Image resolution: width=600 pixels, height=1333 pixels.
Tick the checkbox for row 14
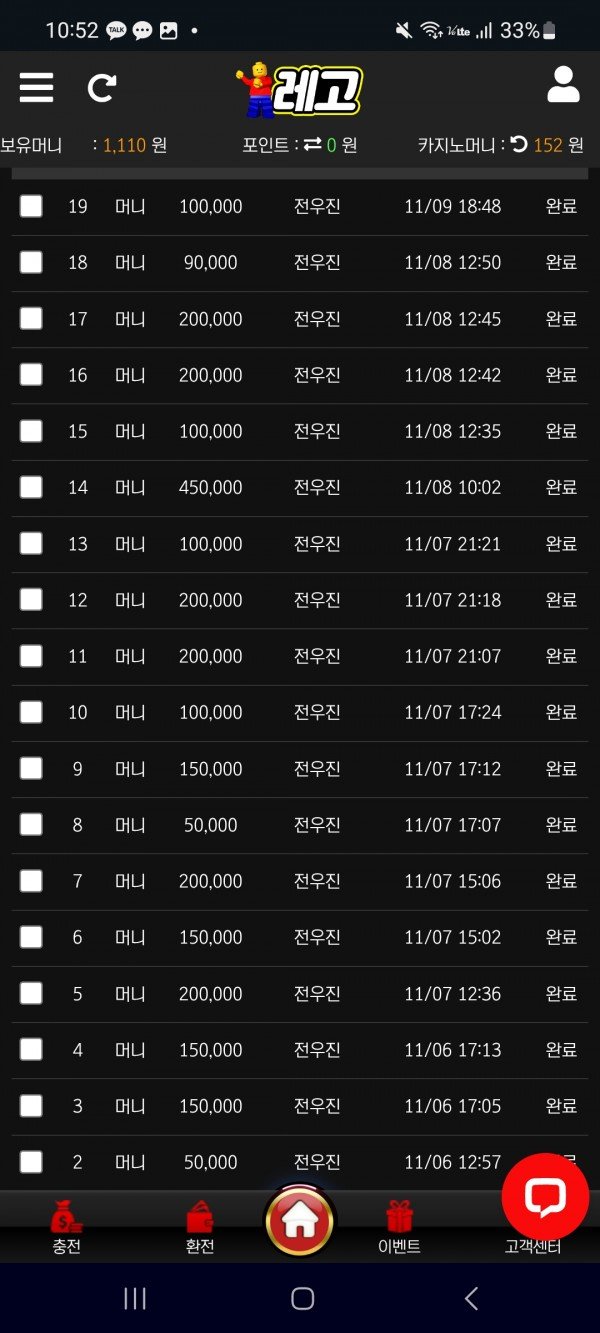click(31, 487)
